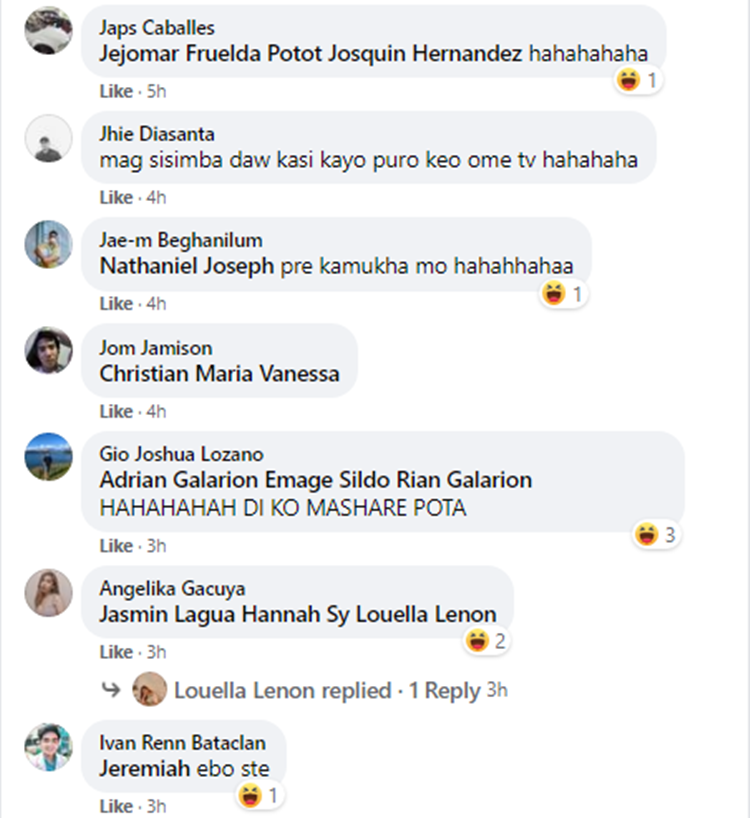Like Angelika Gacuya's comment

116,652
